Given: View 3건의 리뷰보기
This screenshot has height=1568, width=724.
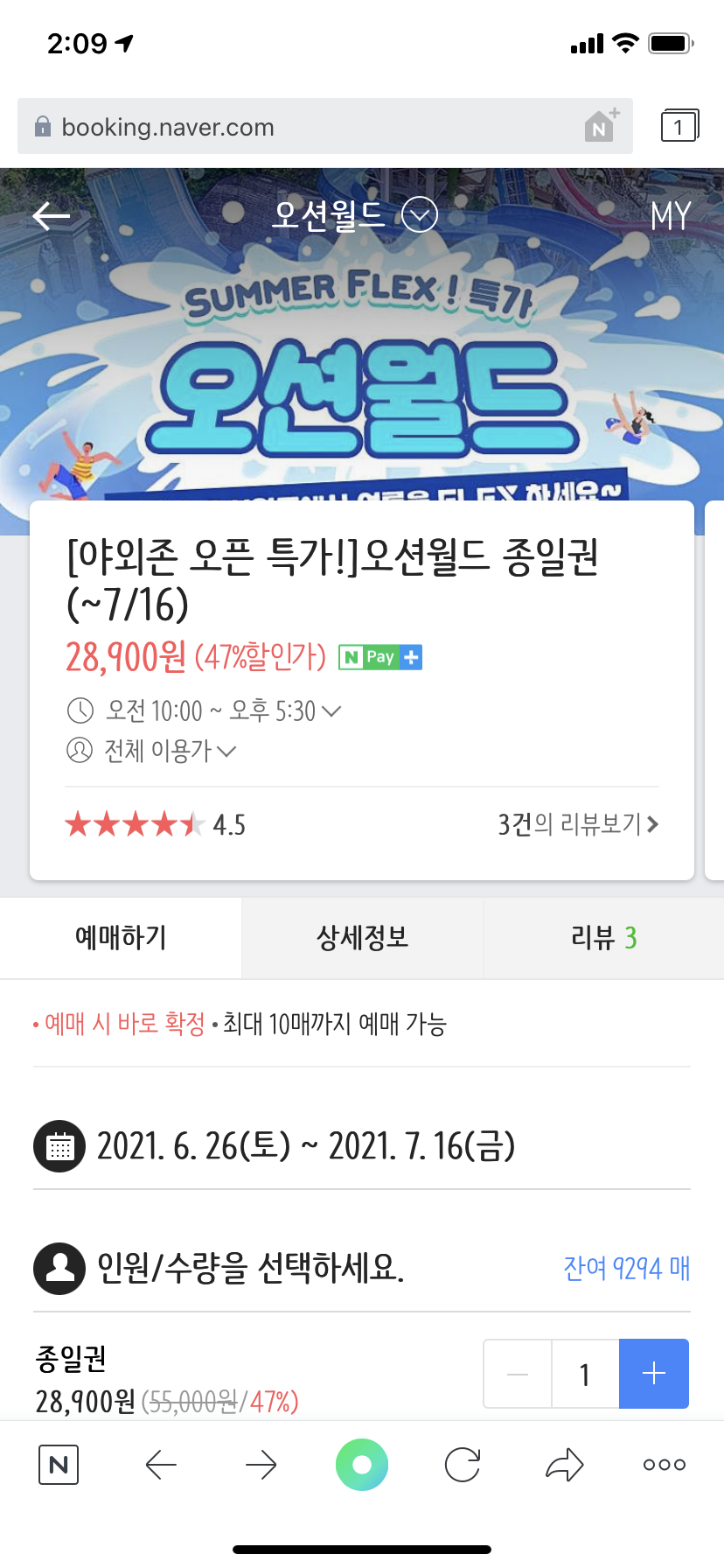Looking at the screenshot, I should point(577,824).
